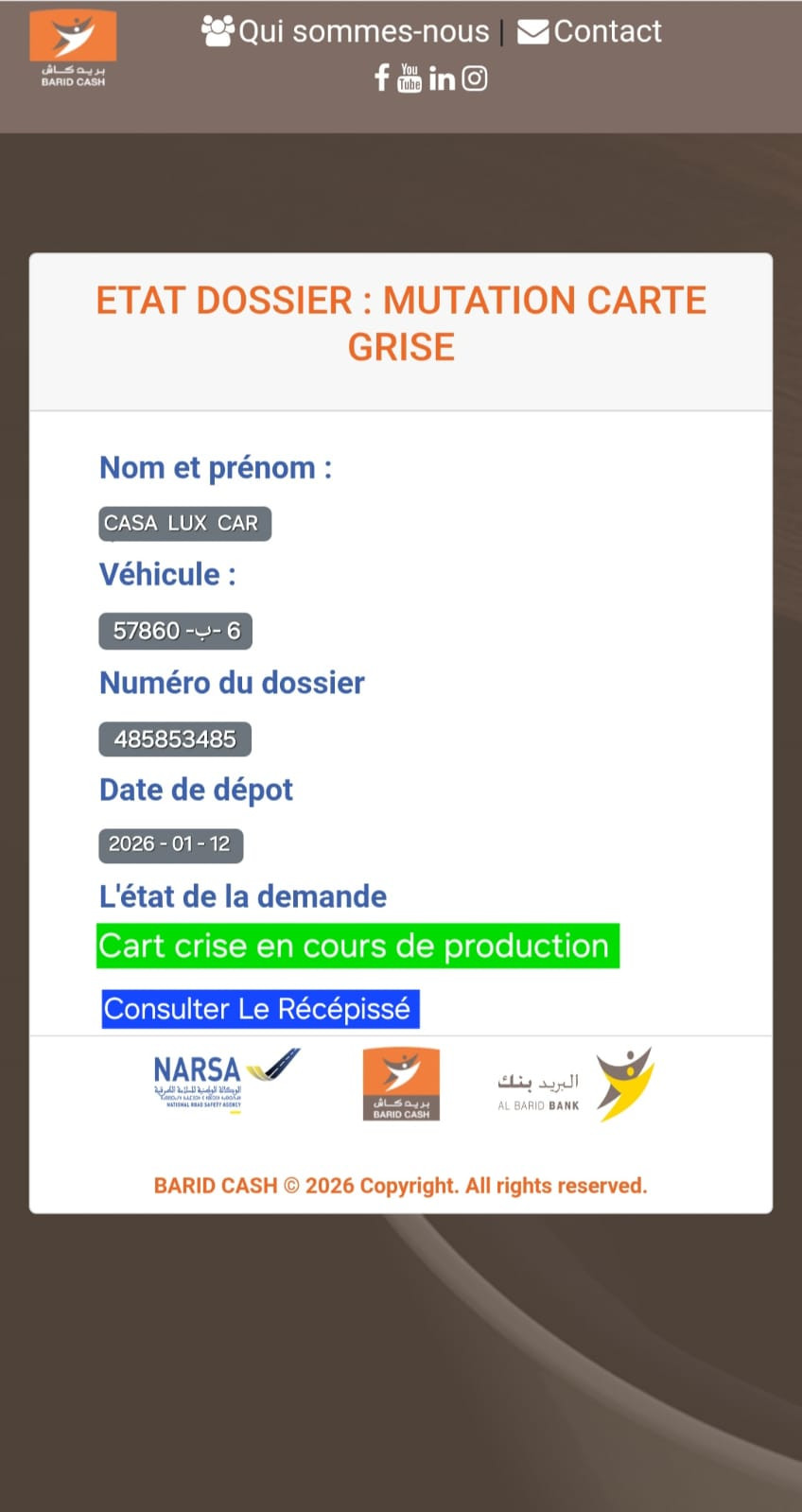Tap Consulter Le Récépissé
802x1512 pixels.
pyautogui.click(x=260, y=1009)
